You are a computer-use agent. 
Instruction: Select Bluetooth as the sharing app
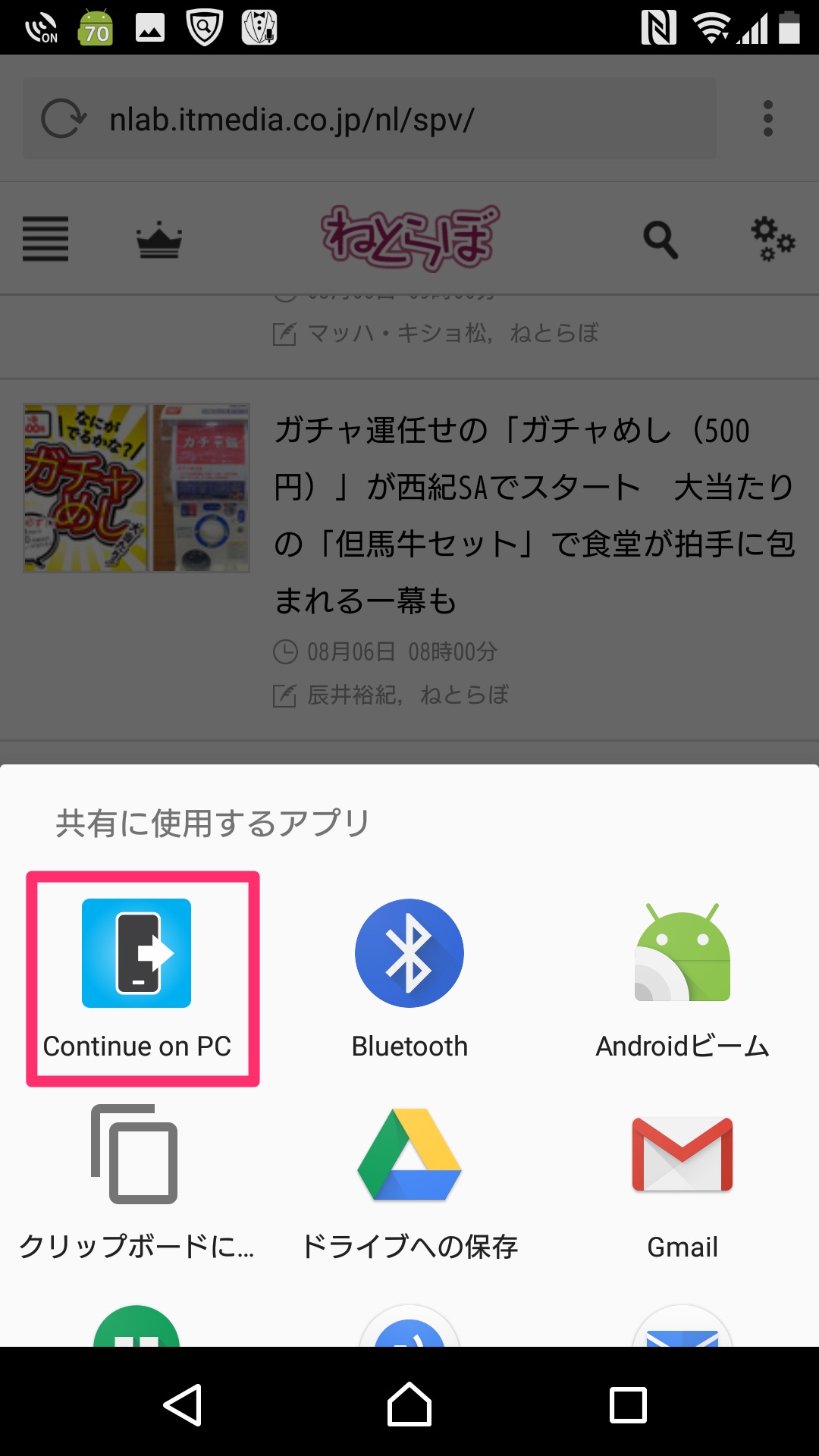(x=409, y=978)
